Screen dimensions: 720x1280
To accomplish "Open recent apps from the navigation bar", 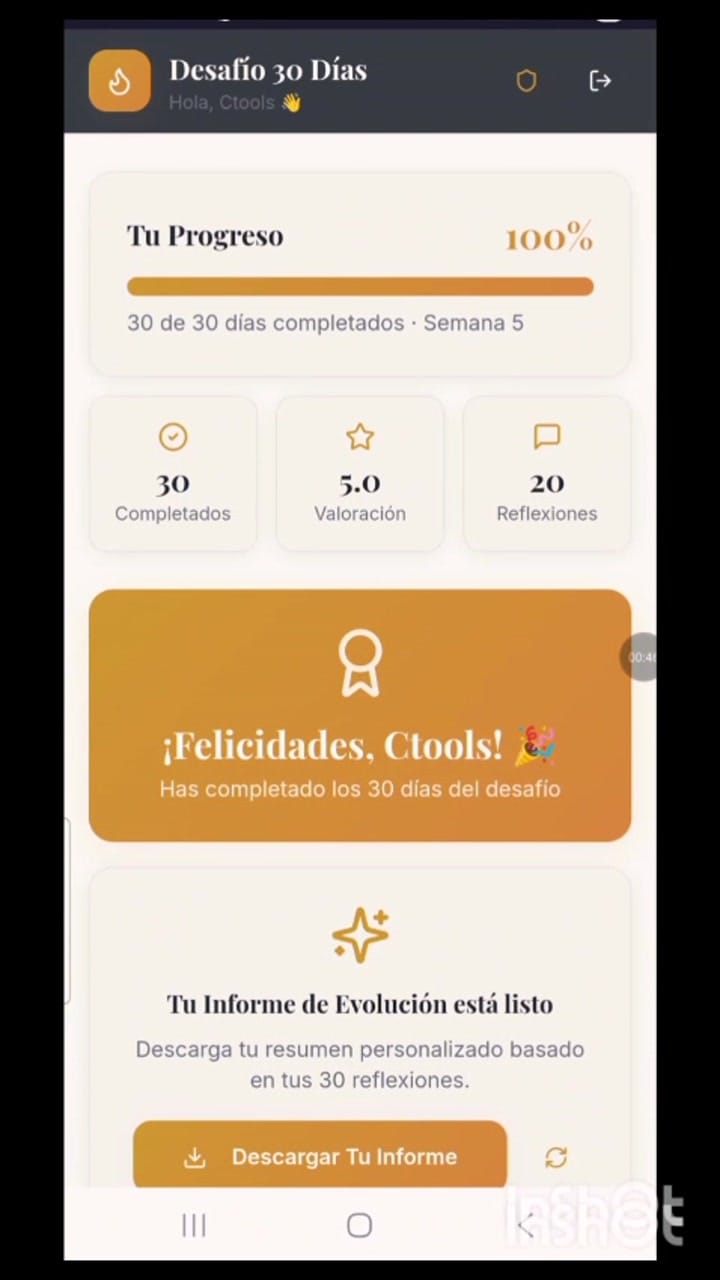I will (x=194, y=1225).
